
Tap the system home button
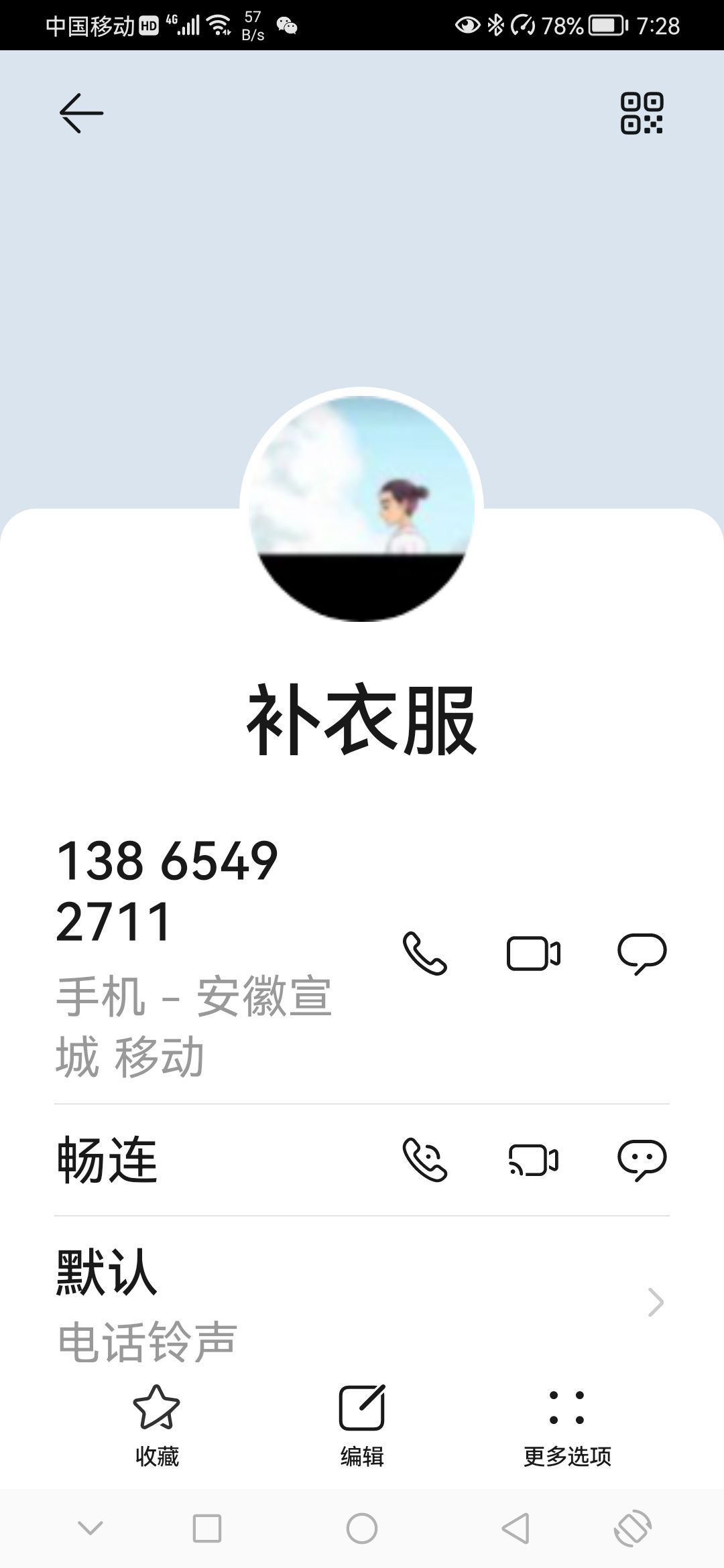362,1528
